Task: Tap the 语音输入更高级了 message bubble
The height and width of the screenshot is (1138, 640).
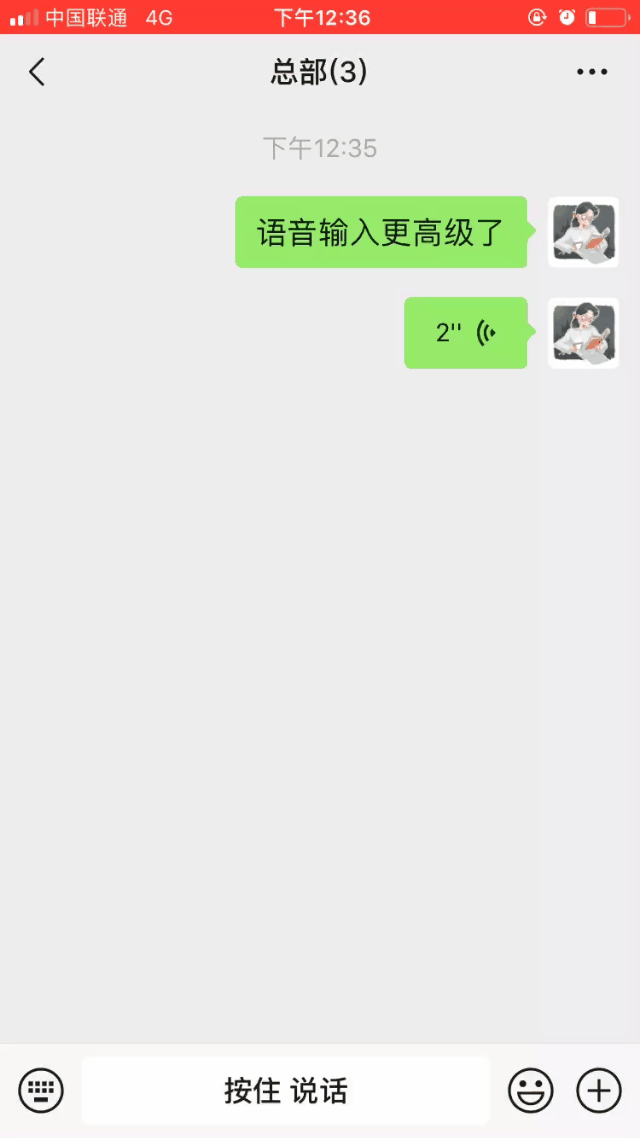Action: click(x=381, y=232)
